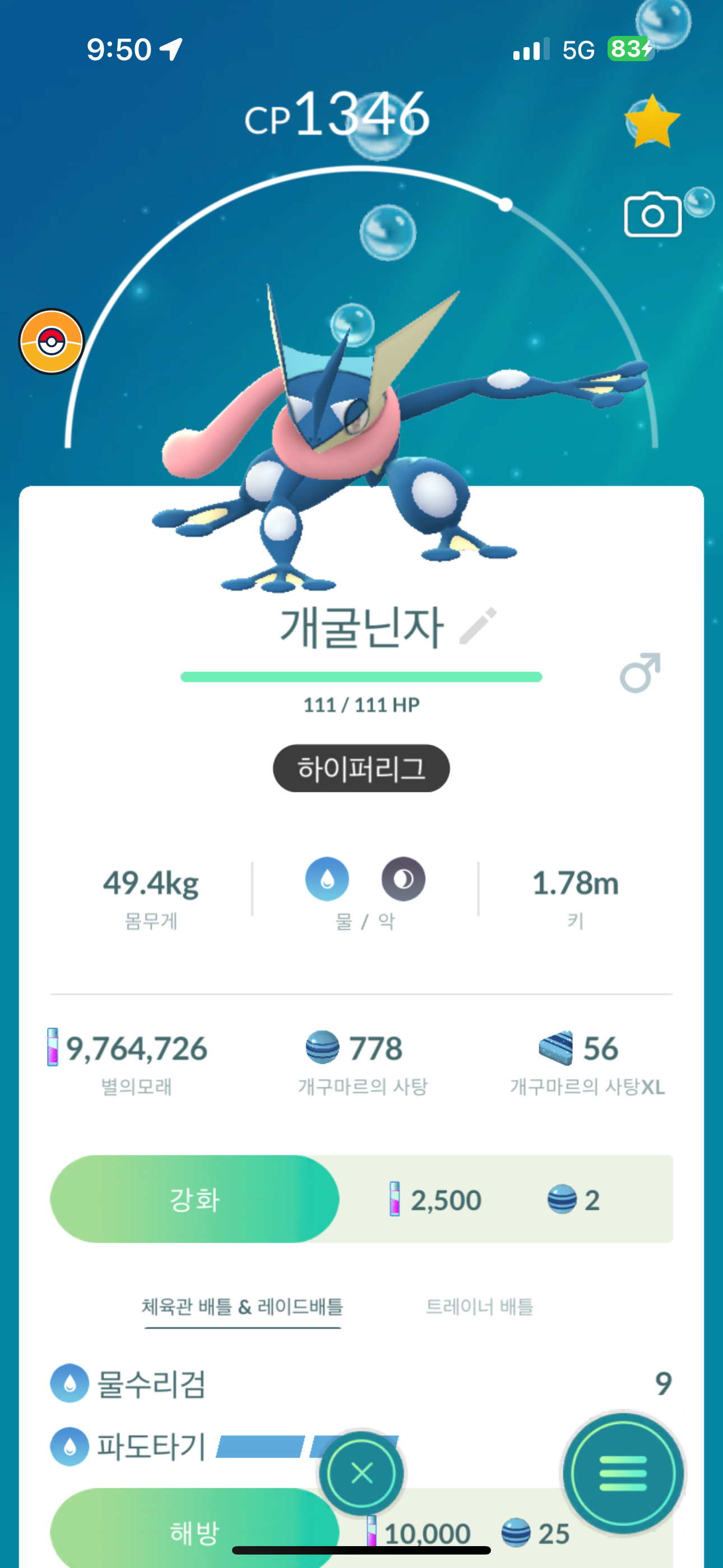This screenshot has width=723, height=1568.
Task: Open the AR camera for 개굴닌자
Action: [x=652, y=215]
